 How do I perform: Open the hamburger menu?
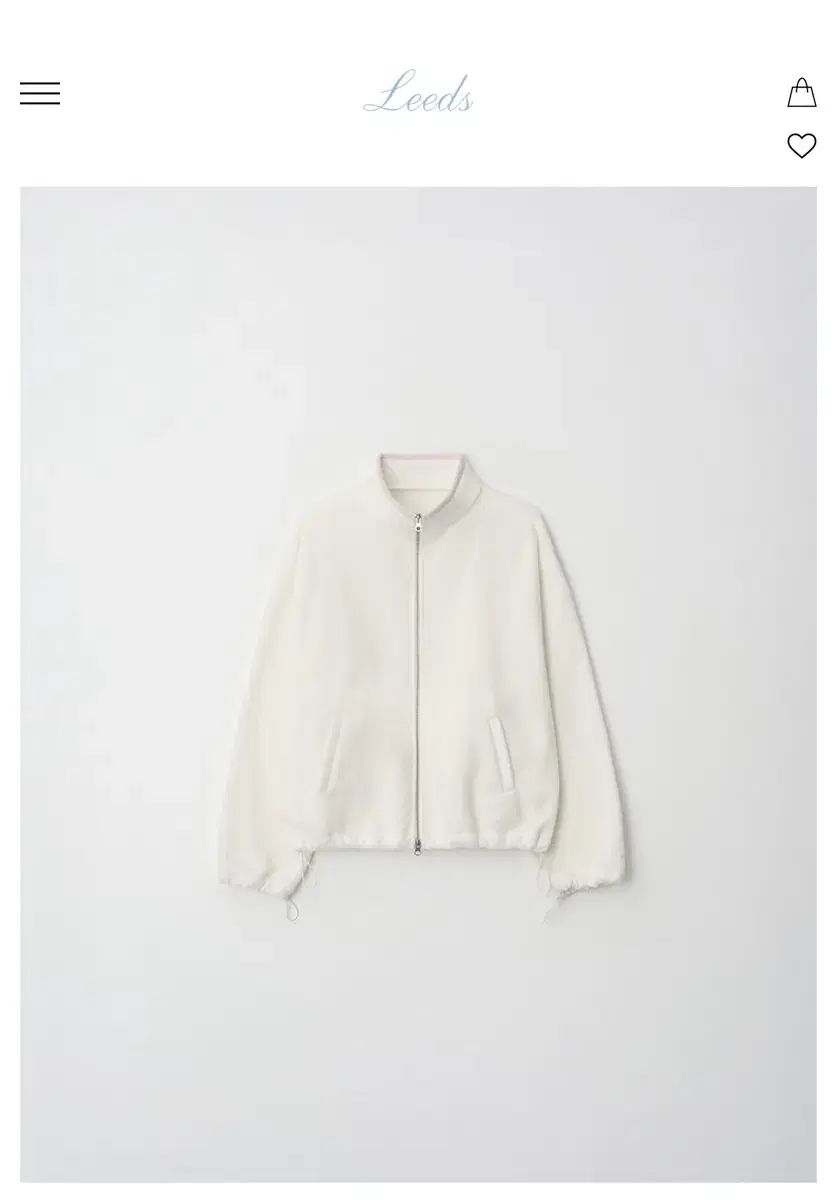40,93
